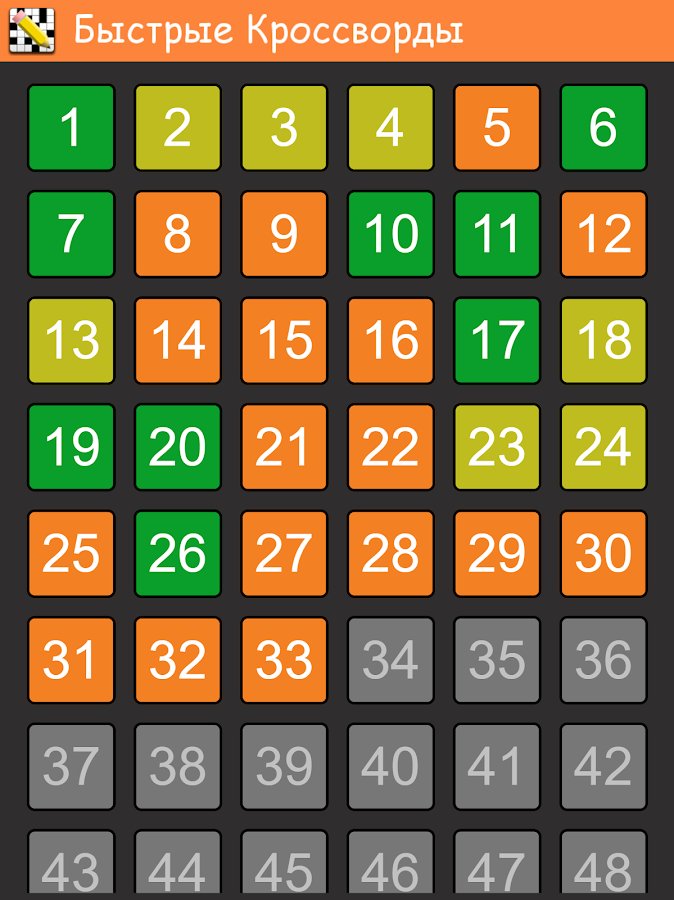Launch puzzle 26
The height and width of the screenshot is (900, 674).
click(178, 554)
